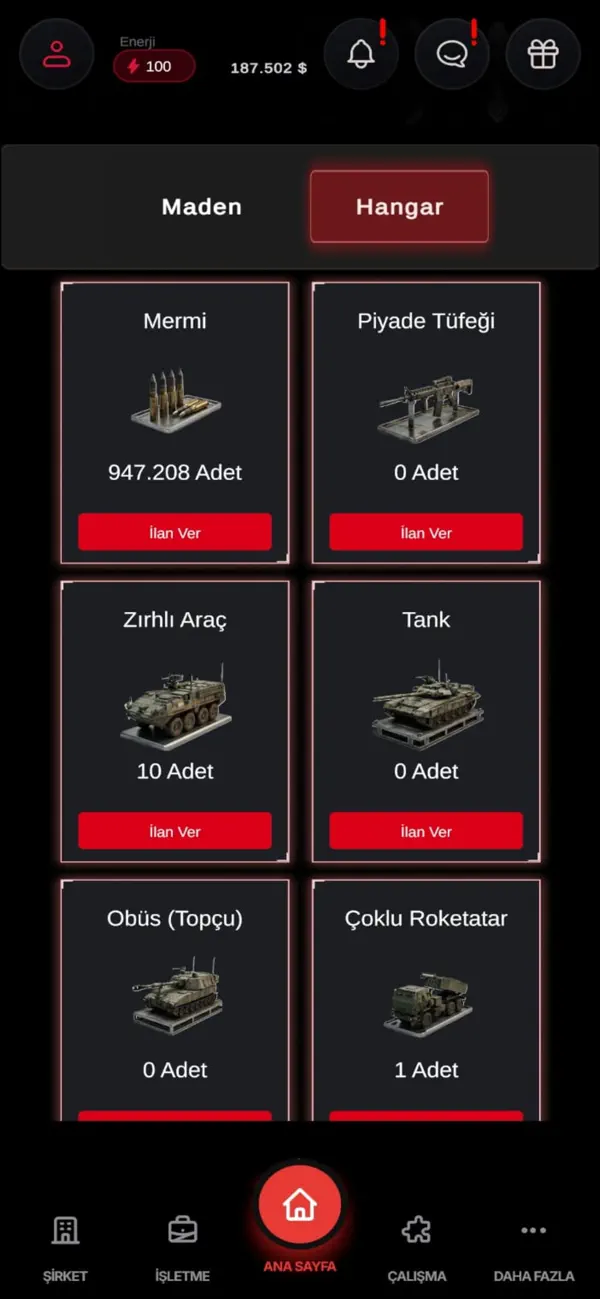Open the profile icon
The height and width of the screenshot is (1299, 600).
pos(57,54)
